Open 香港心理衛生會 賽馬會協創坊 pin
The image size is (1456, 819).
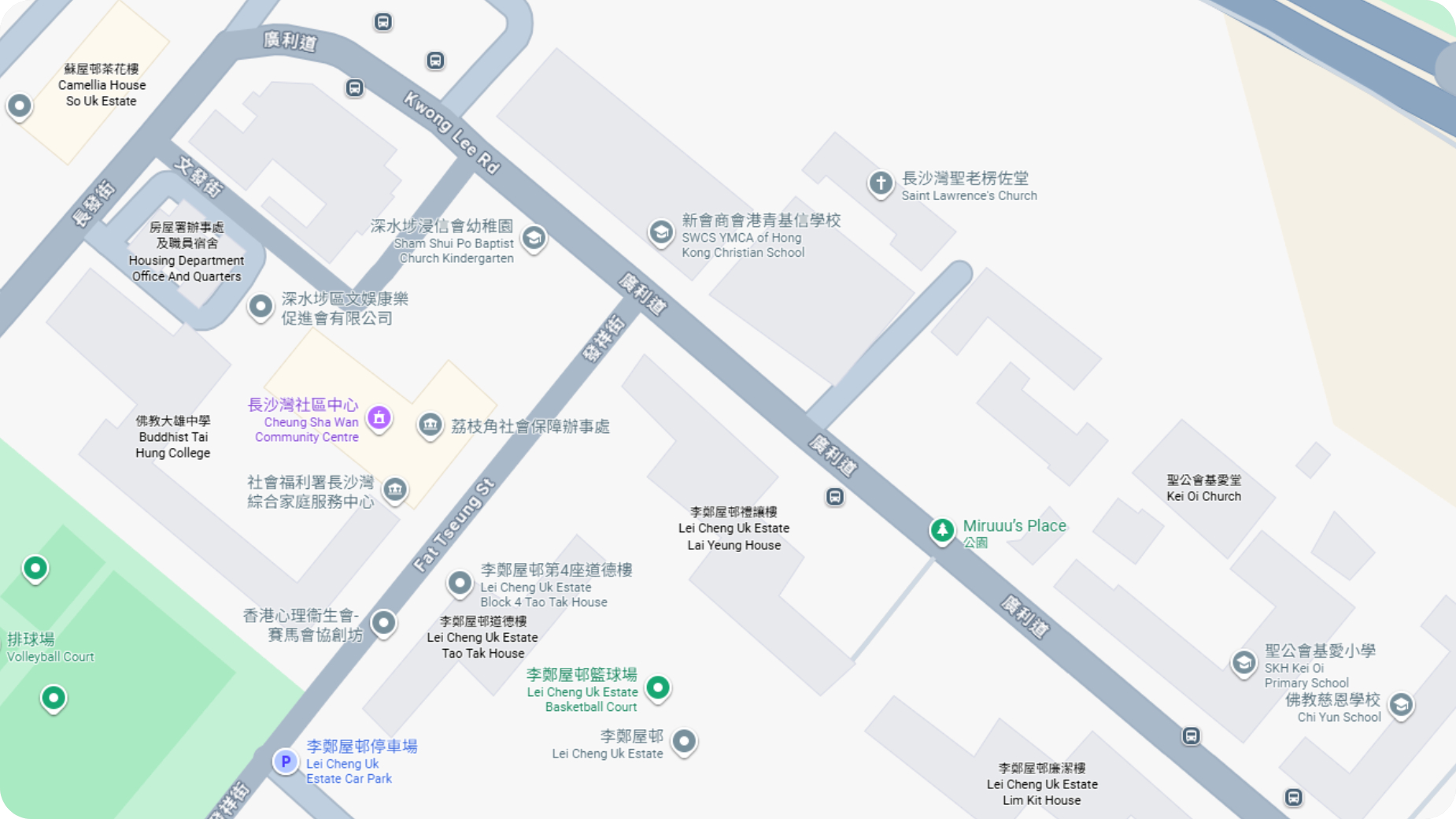tap(383, 623)
